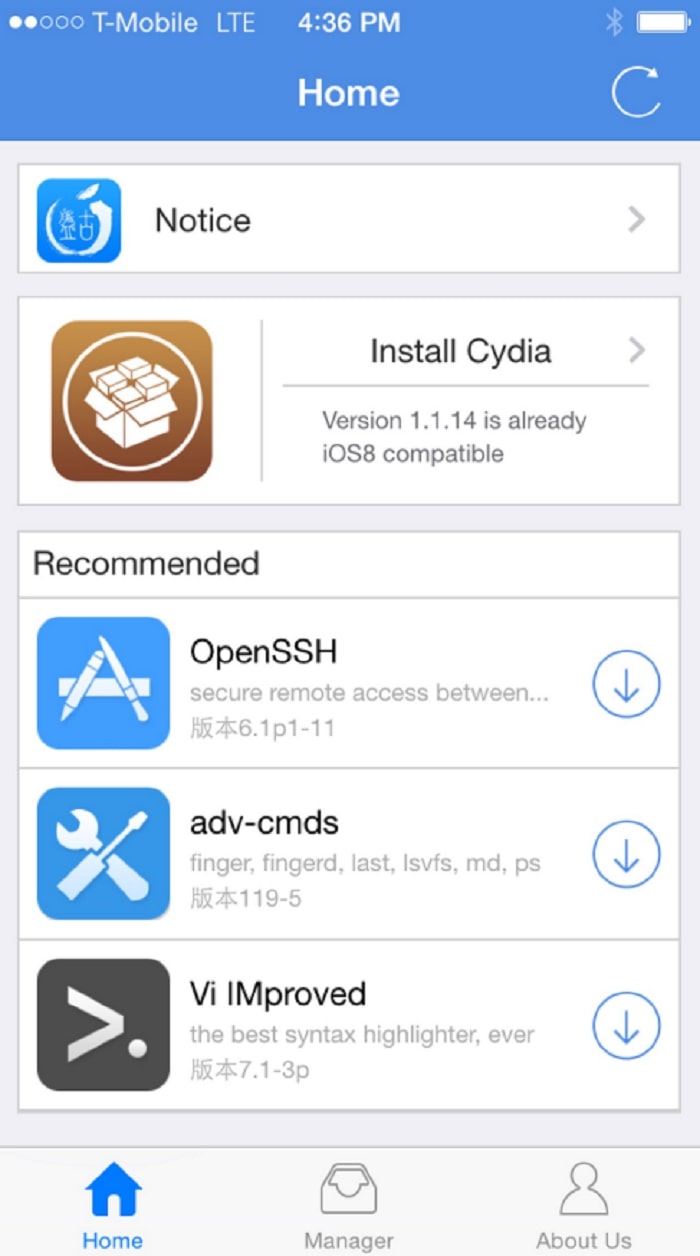Open the Notice row

pos(349,219)
